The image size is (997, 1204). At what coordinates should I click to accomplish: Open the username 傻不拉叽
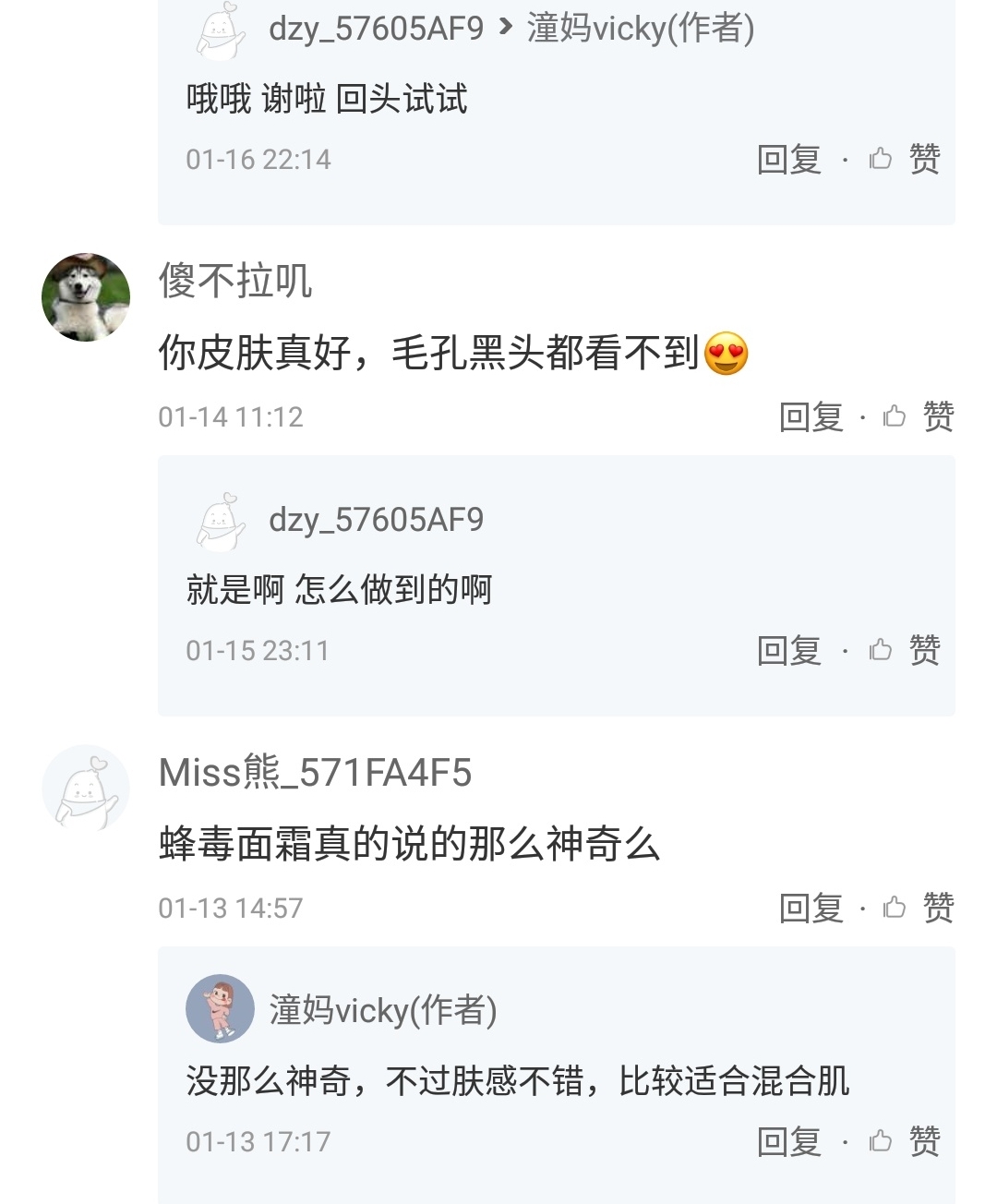tap(235, 281)
